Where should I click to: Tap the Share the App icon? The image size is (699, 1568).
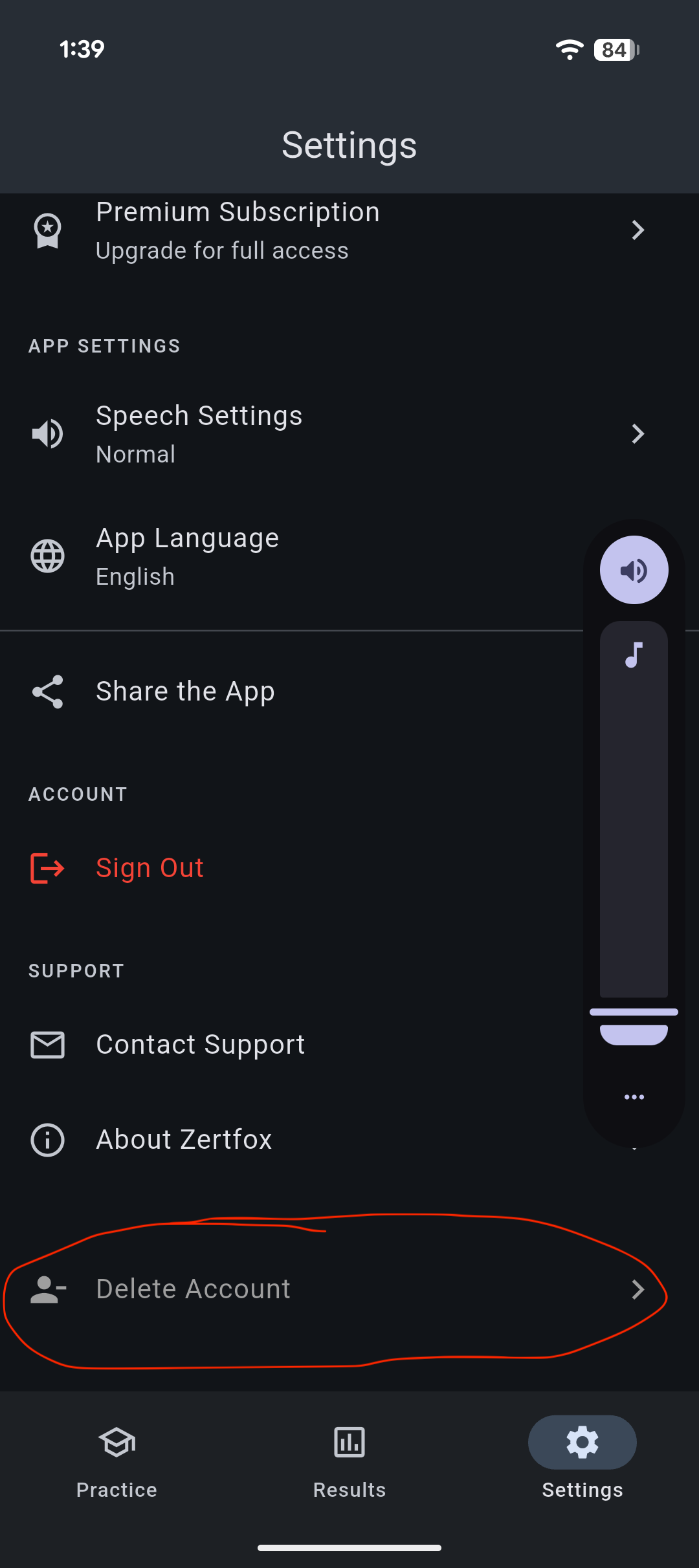47,690
